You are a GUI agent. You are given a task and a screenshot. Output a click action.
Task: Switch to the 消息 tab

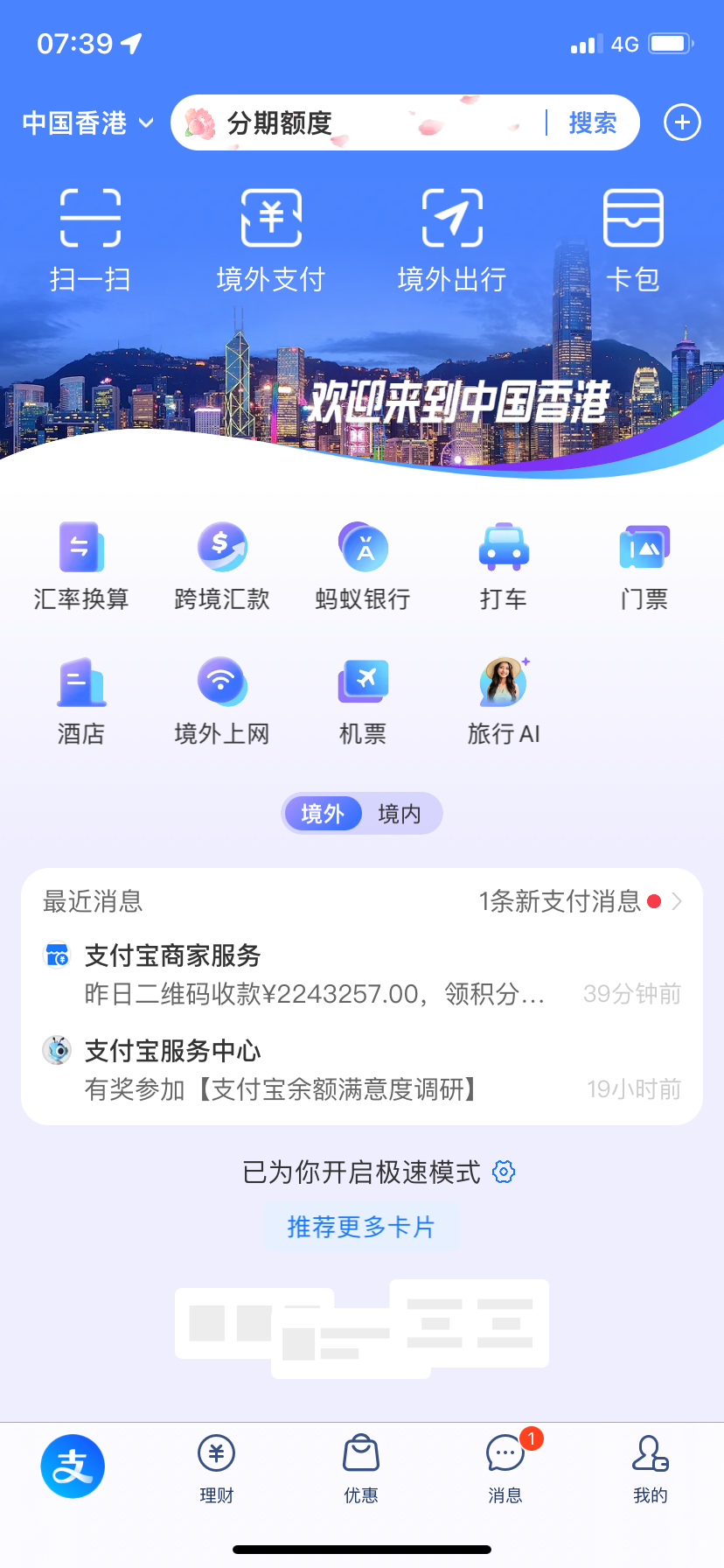(x=505, y=1467)
